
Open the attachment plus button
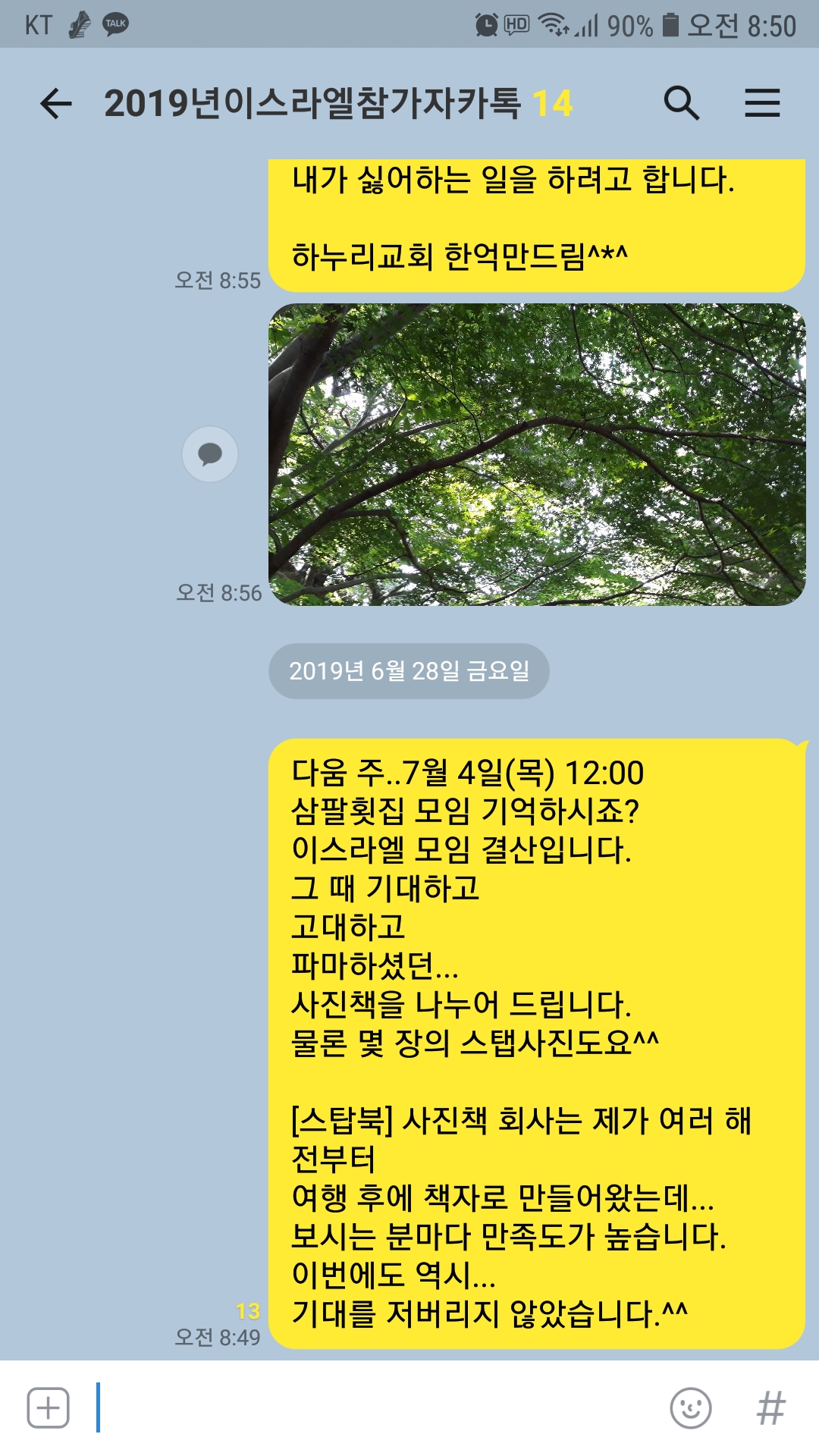click(x=49, y=1407)
